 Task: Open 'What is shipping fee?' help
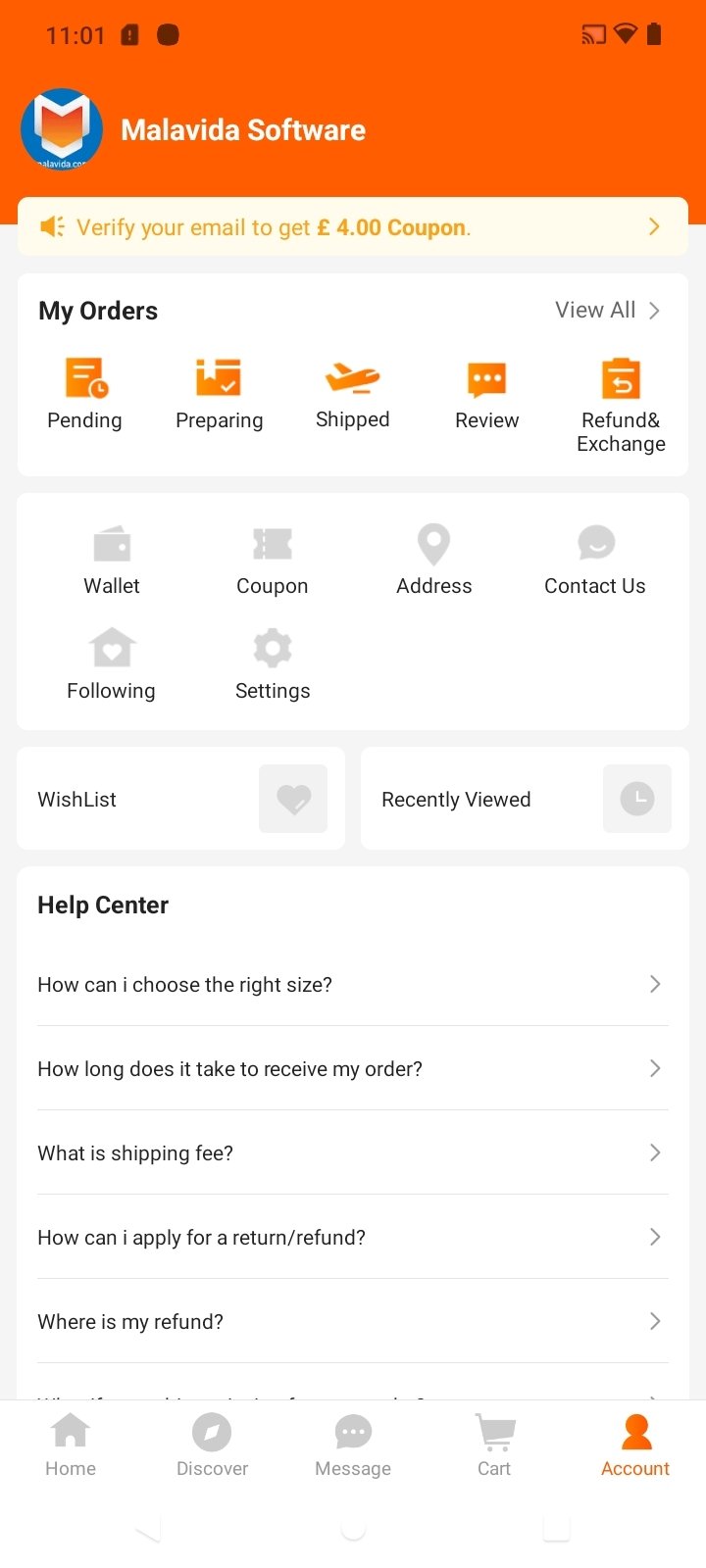(x=353, y=1152)
